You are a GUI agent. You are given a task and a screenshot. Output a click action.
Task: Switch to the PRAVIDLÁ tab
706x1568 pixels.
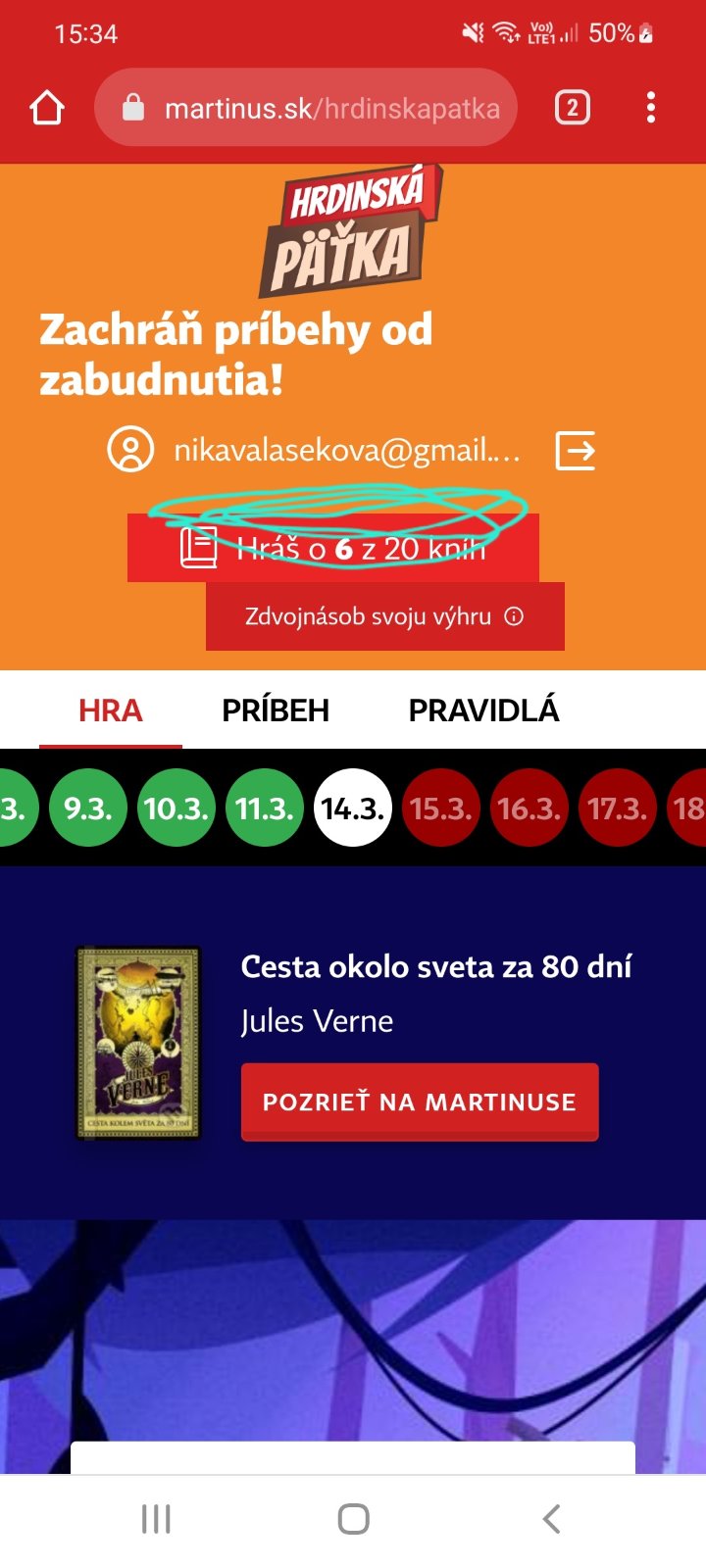483,710
